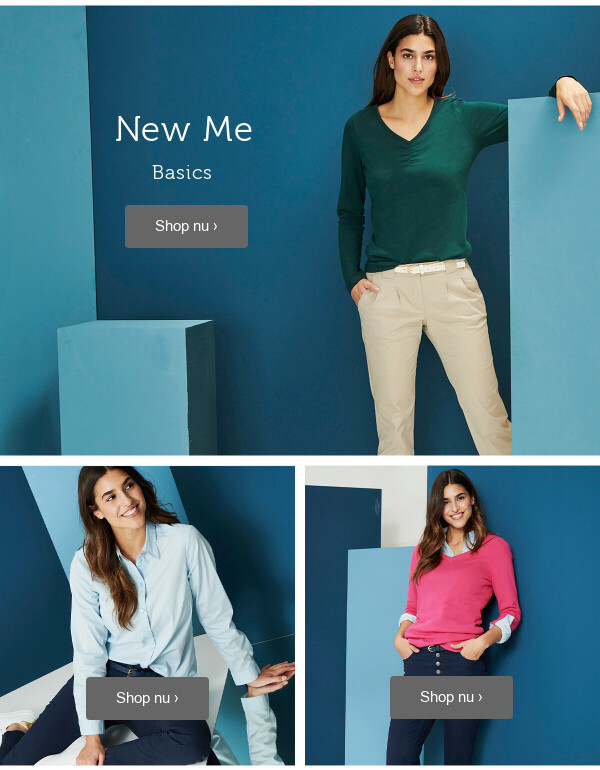The height and width of the screenshot is (770, 600).
Task: Tap Shop nu on the light blue shirt tile
Action: pos(147,698)
